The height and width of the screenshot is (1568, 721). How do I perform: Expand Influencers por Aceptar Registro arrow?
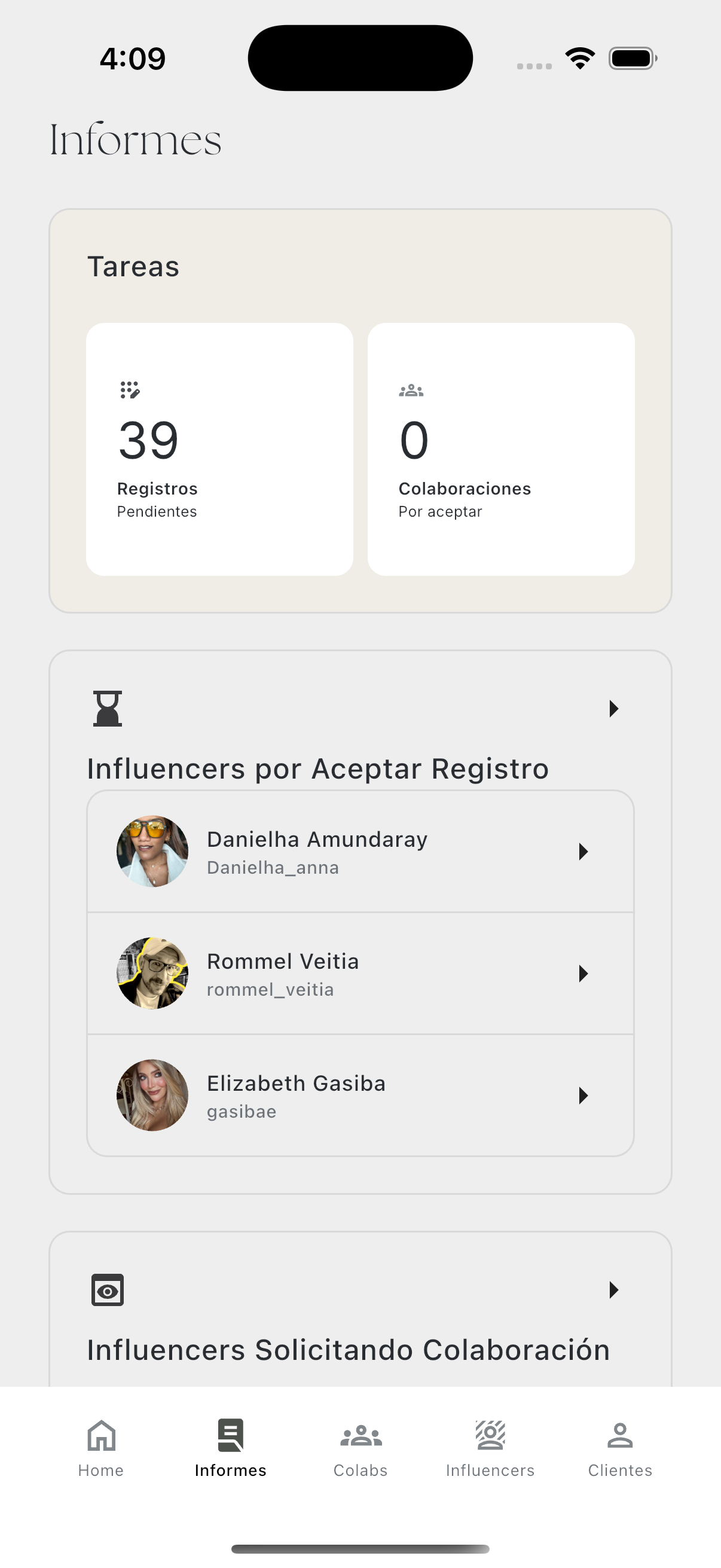point(613,709)
